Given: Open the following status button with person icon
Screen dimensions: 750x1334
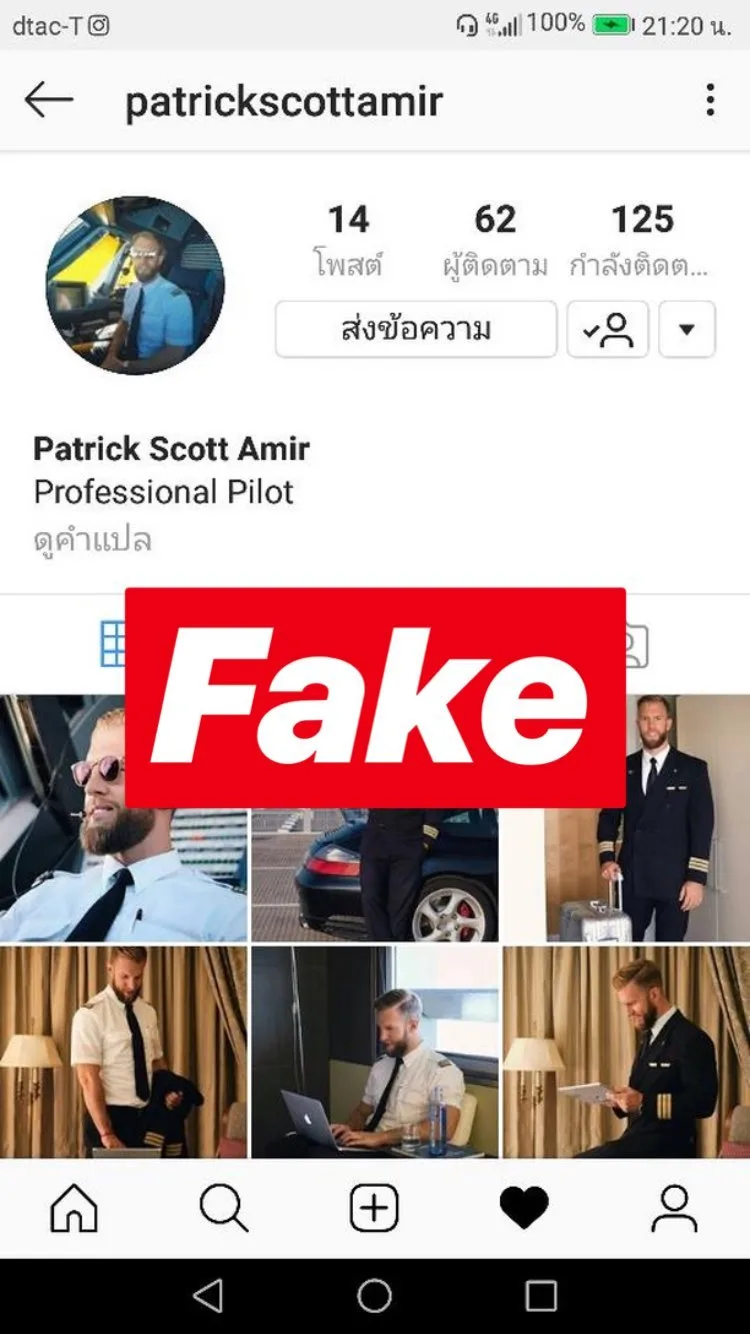Looking at the screenshot, I should [608, 329].
